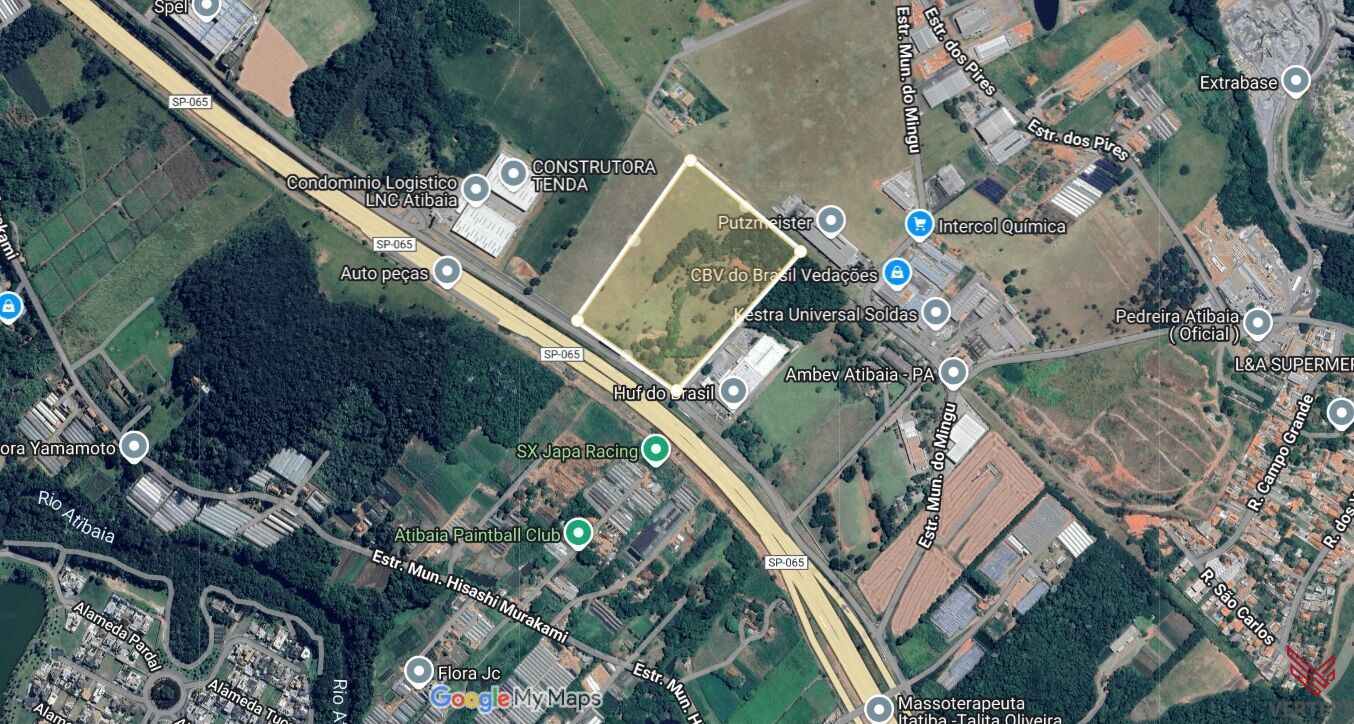Viewport: 1354px width, 724px height.
Task: Tap the Atibaia Paintball Club marker
Action: click(x=577, y=534)
